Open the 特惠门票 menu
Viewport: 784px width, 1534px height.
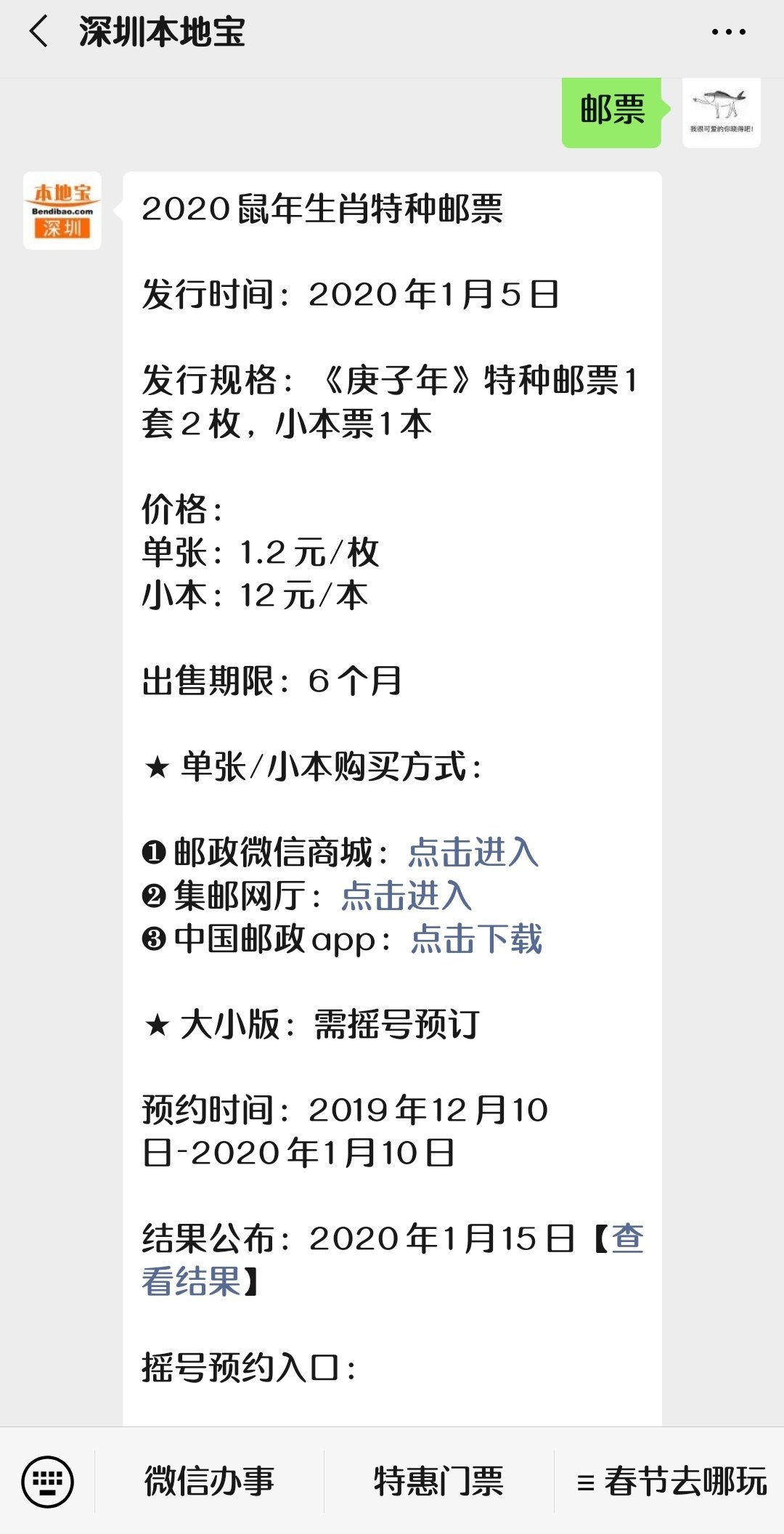[438, 1482]
